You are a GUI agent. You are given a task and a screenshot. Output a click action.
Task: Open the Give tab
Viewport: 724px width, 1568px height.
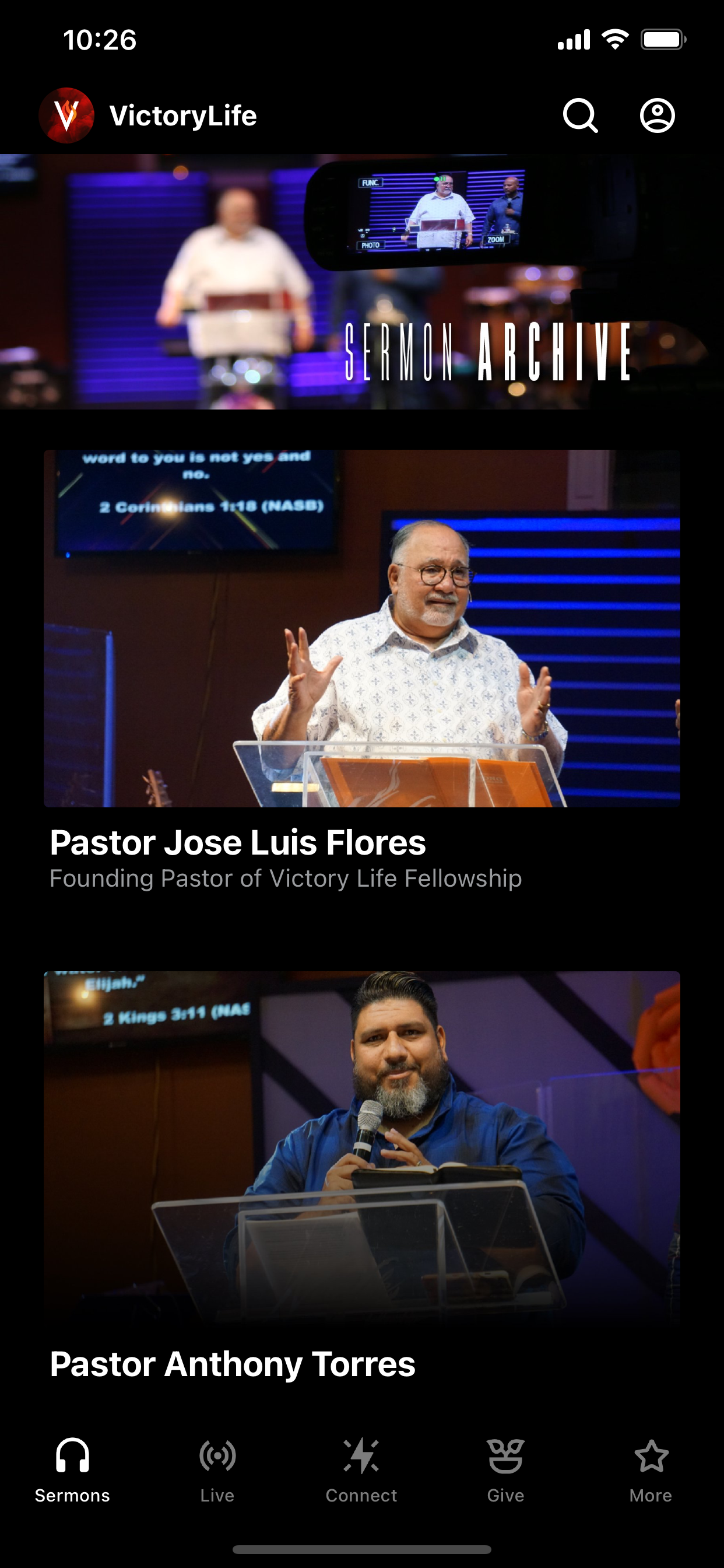click(x=507, y=1473)
